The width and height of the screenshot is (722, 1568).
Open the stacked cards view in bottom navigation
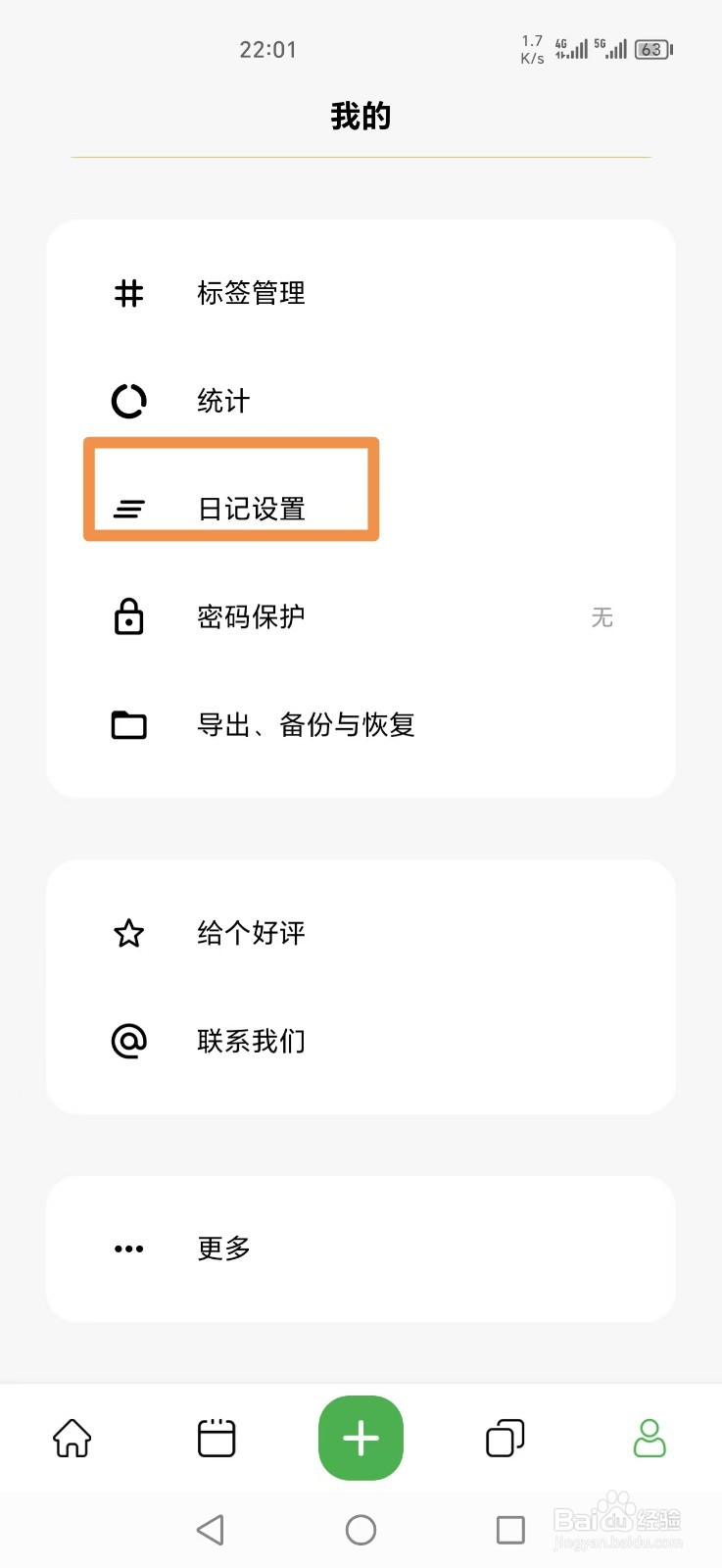(505, 1437)
